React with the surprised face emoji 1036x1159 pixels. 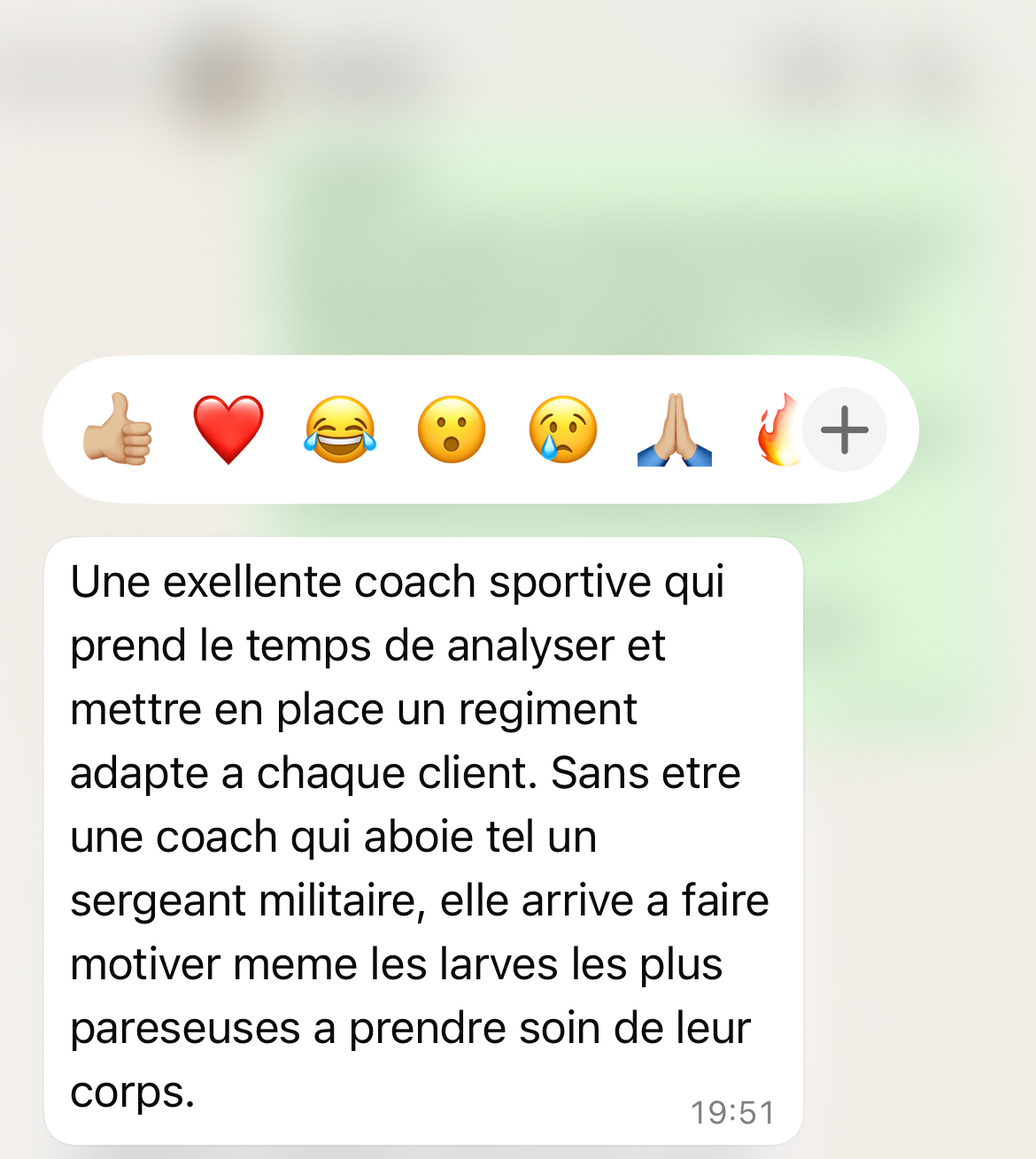click(x=452, y=430)
